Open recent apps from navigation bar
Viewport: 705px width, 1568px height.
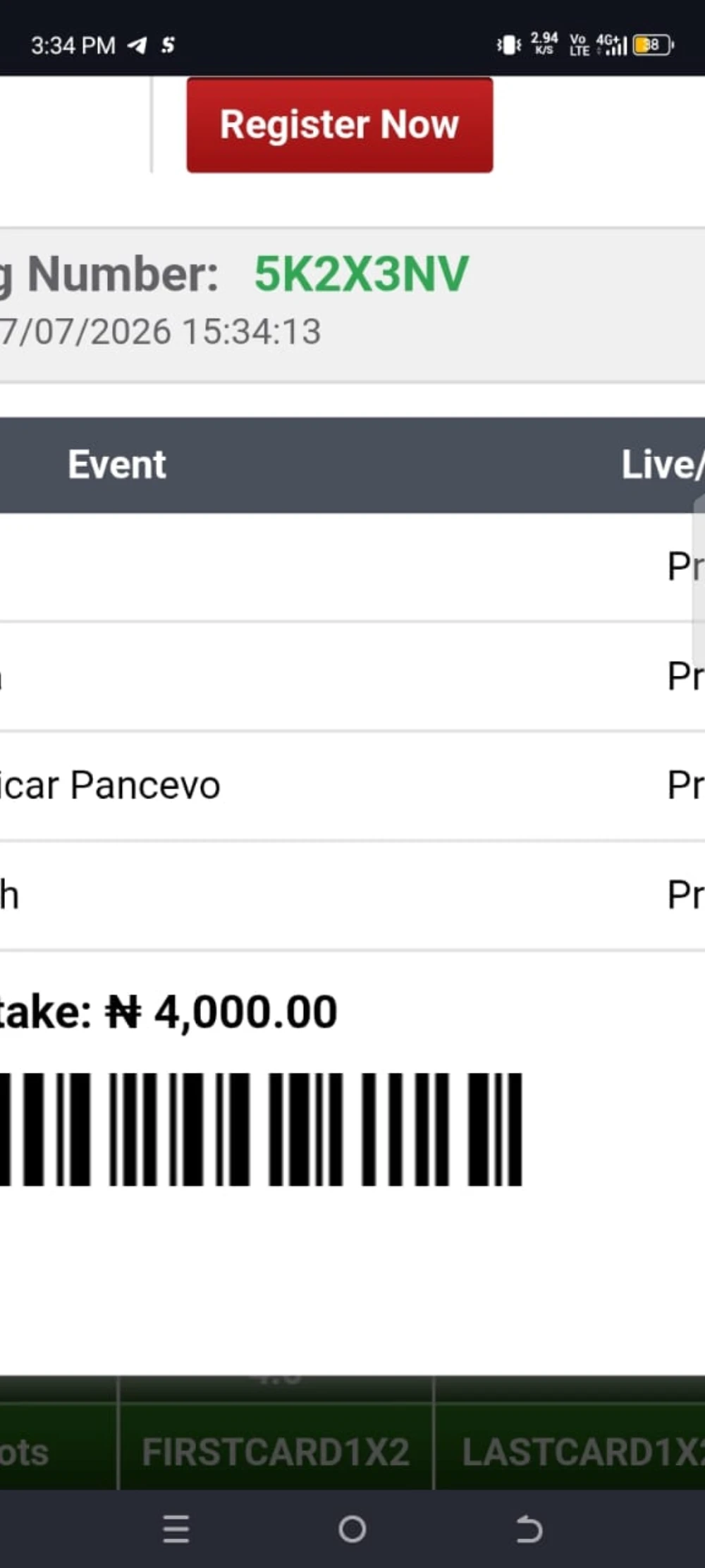(176, 1530)
